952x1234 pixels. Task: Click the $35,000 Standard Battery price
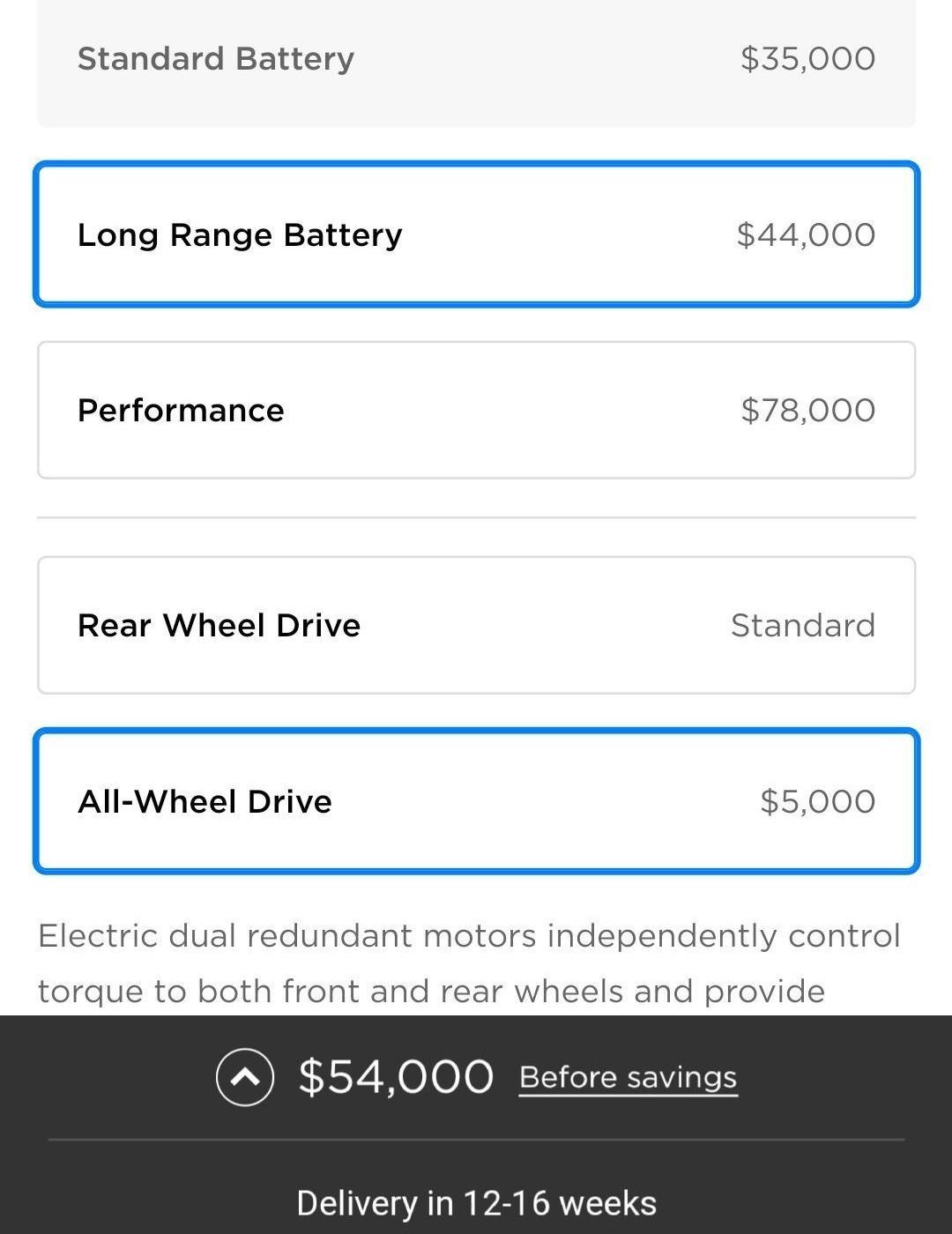click(808, 59)
